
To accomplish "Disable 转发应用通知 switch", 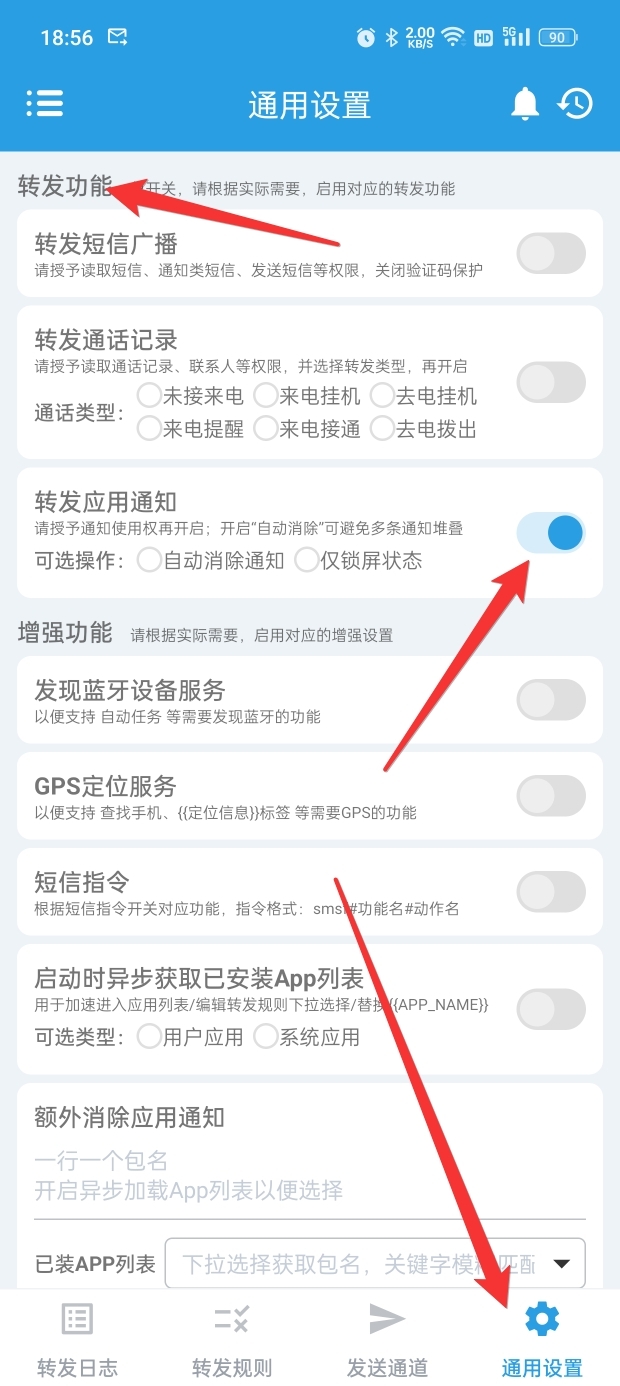I will pyautogui.click(x=551, y=533).
